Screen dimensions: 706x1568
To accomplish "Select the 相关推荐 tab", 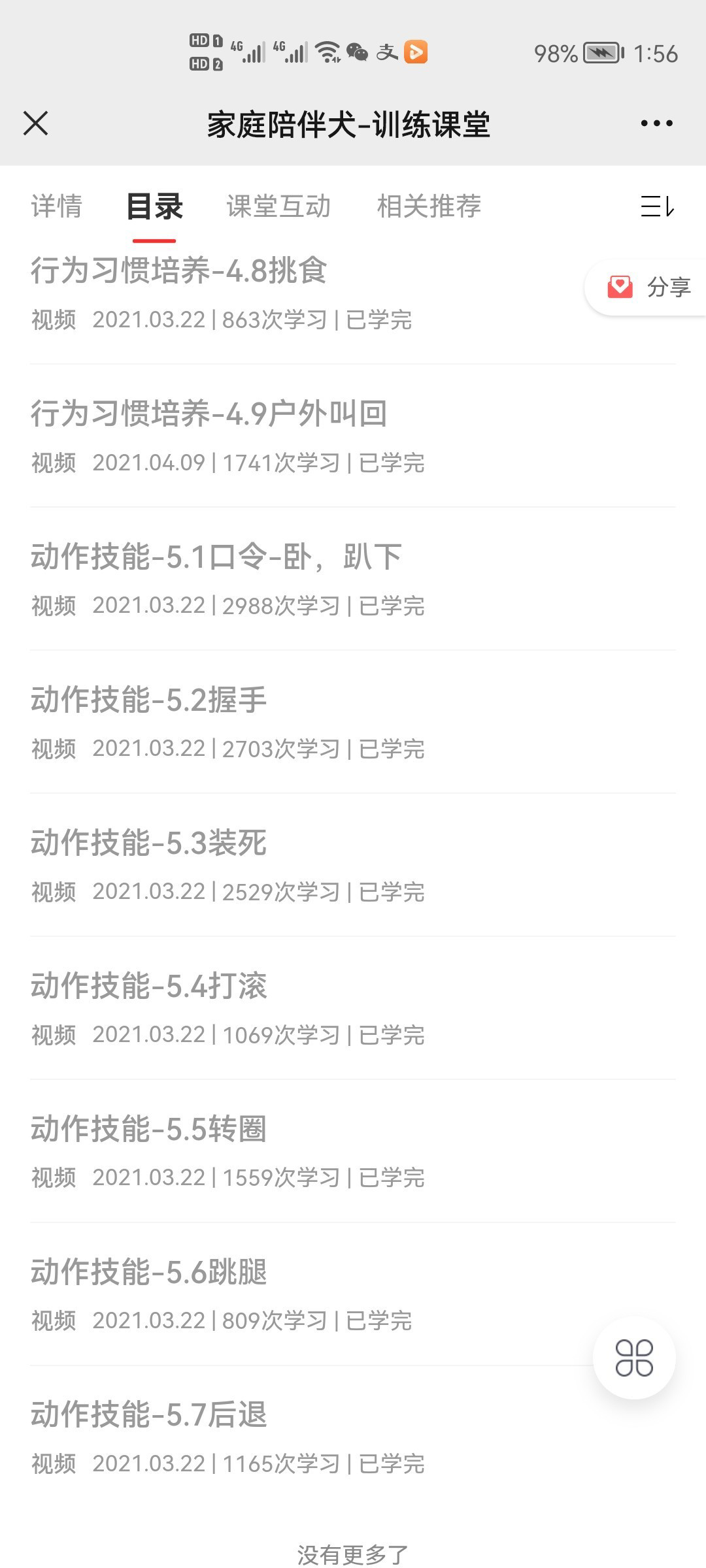I will (x=428, y=207).
